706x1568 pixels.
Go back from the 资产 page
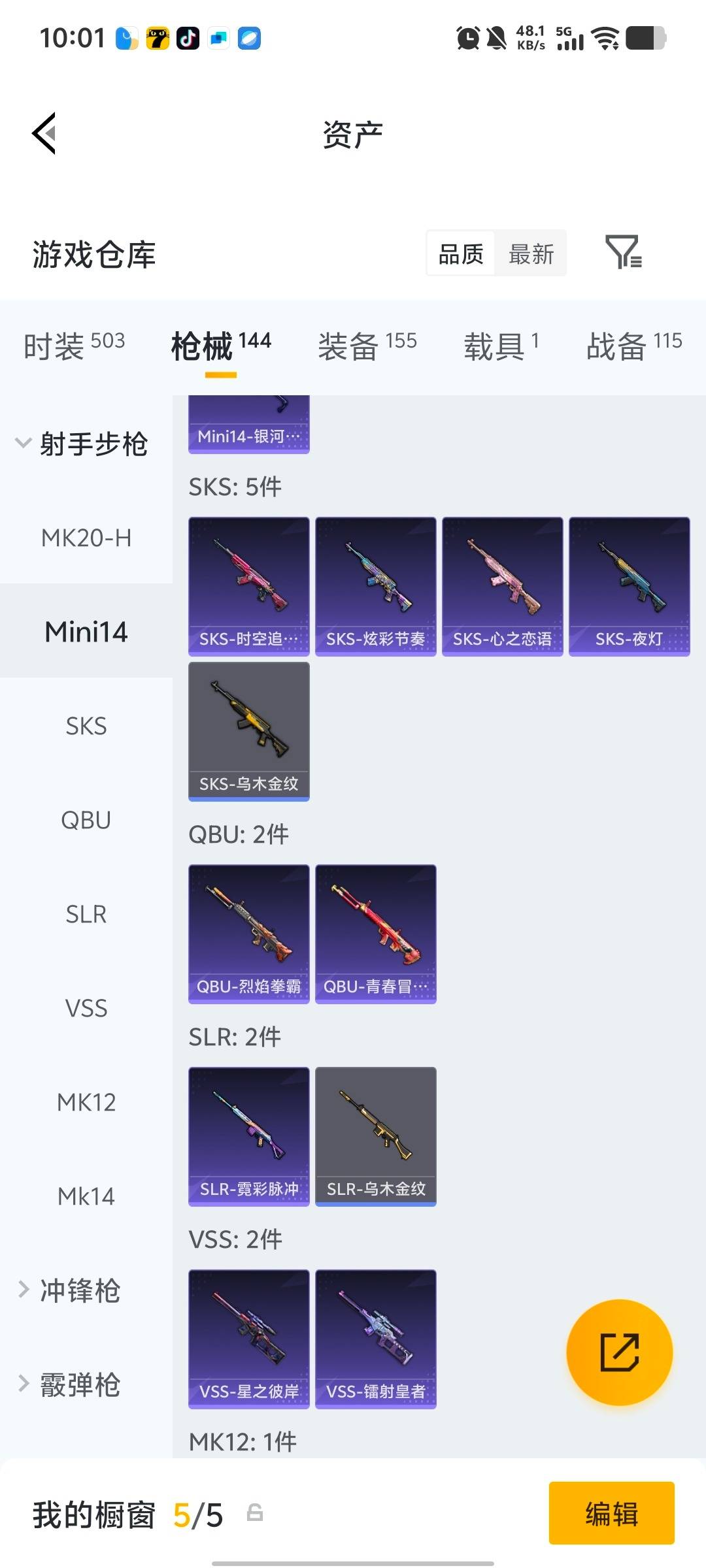coord(44,133)
